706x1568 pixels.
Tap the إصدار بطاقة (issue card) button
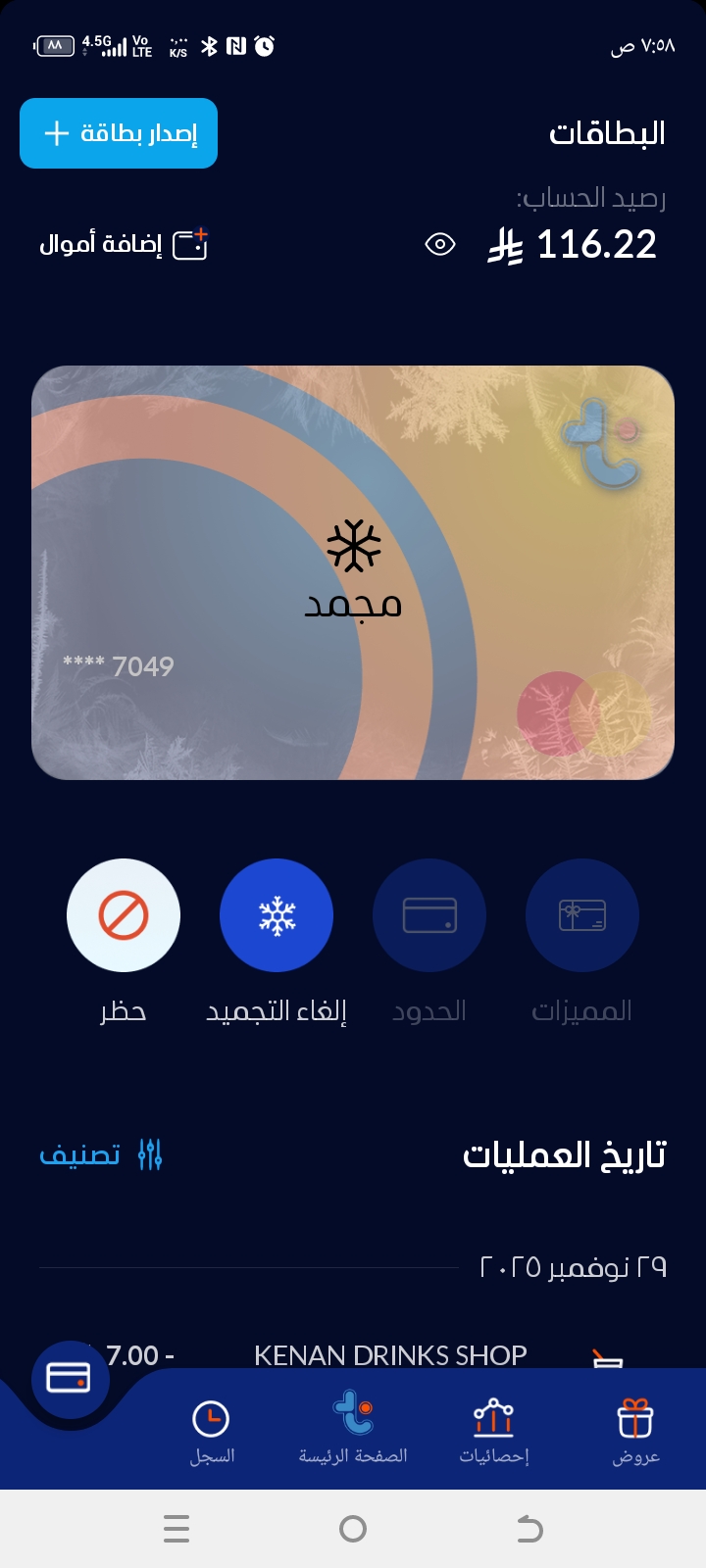[119, 133]
